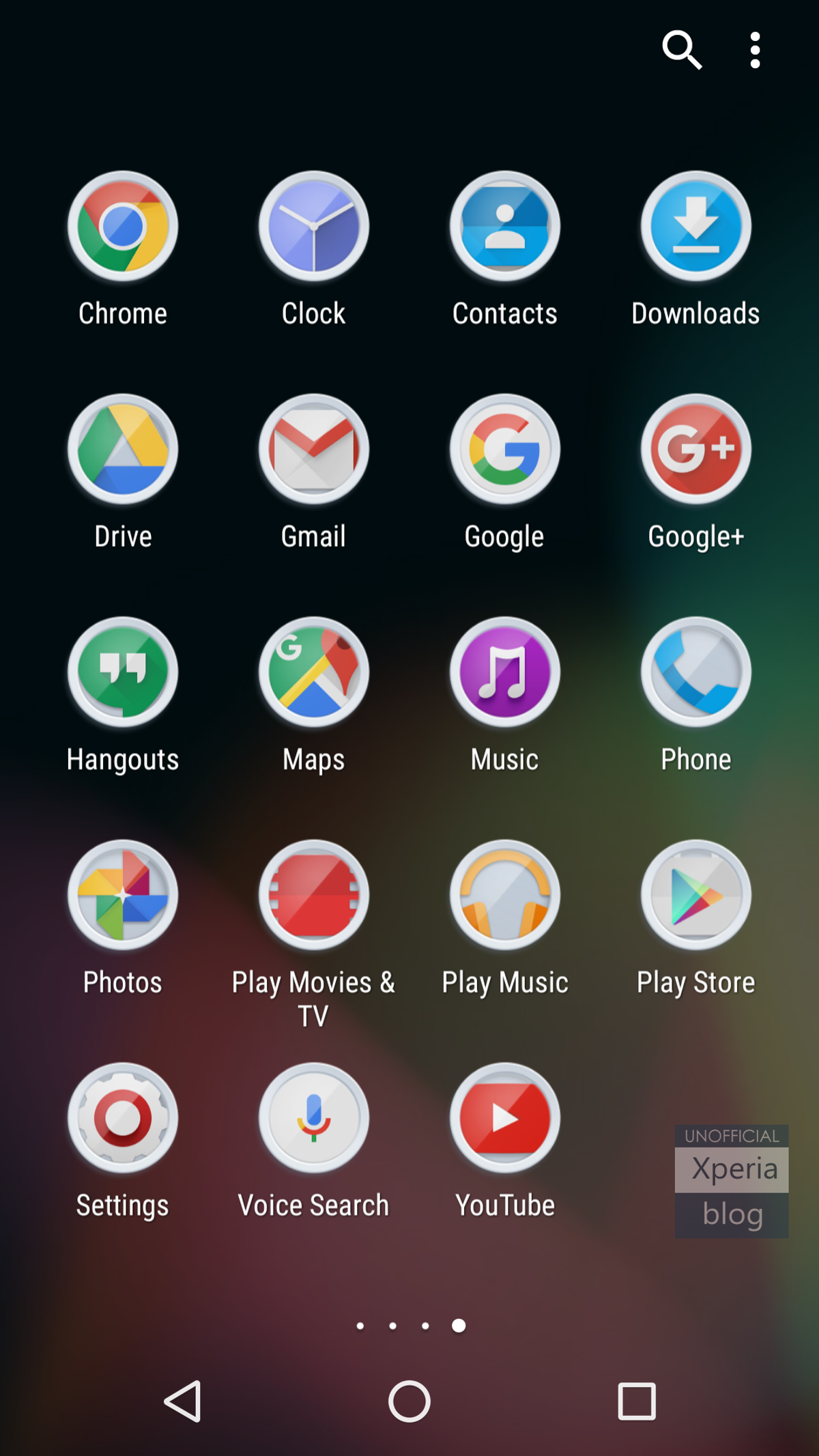Viewport: 819px width, 1456px height.
Task: Launch Hangouts
Action: click(123, 672)
